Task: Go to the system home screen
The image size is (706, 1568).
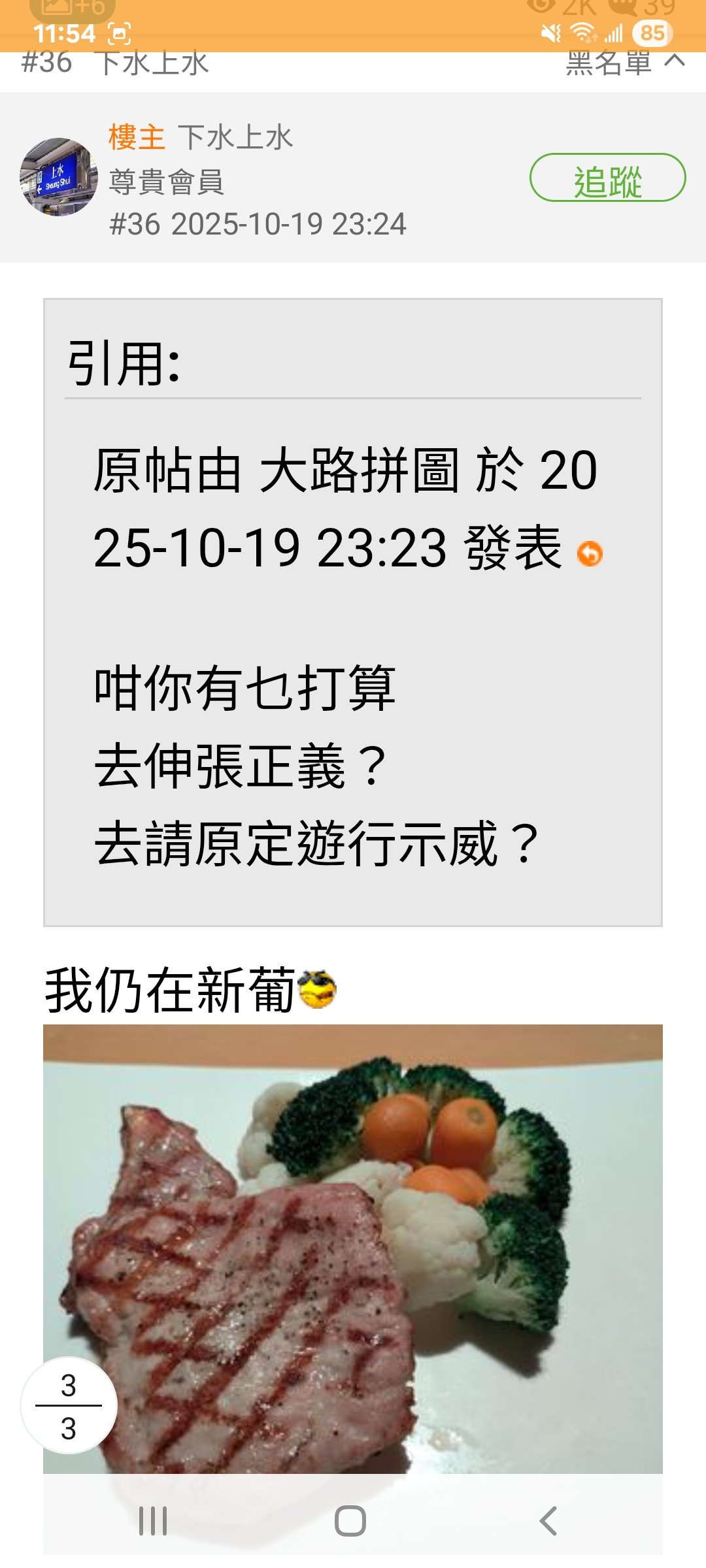Action: click(350, 1521)
